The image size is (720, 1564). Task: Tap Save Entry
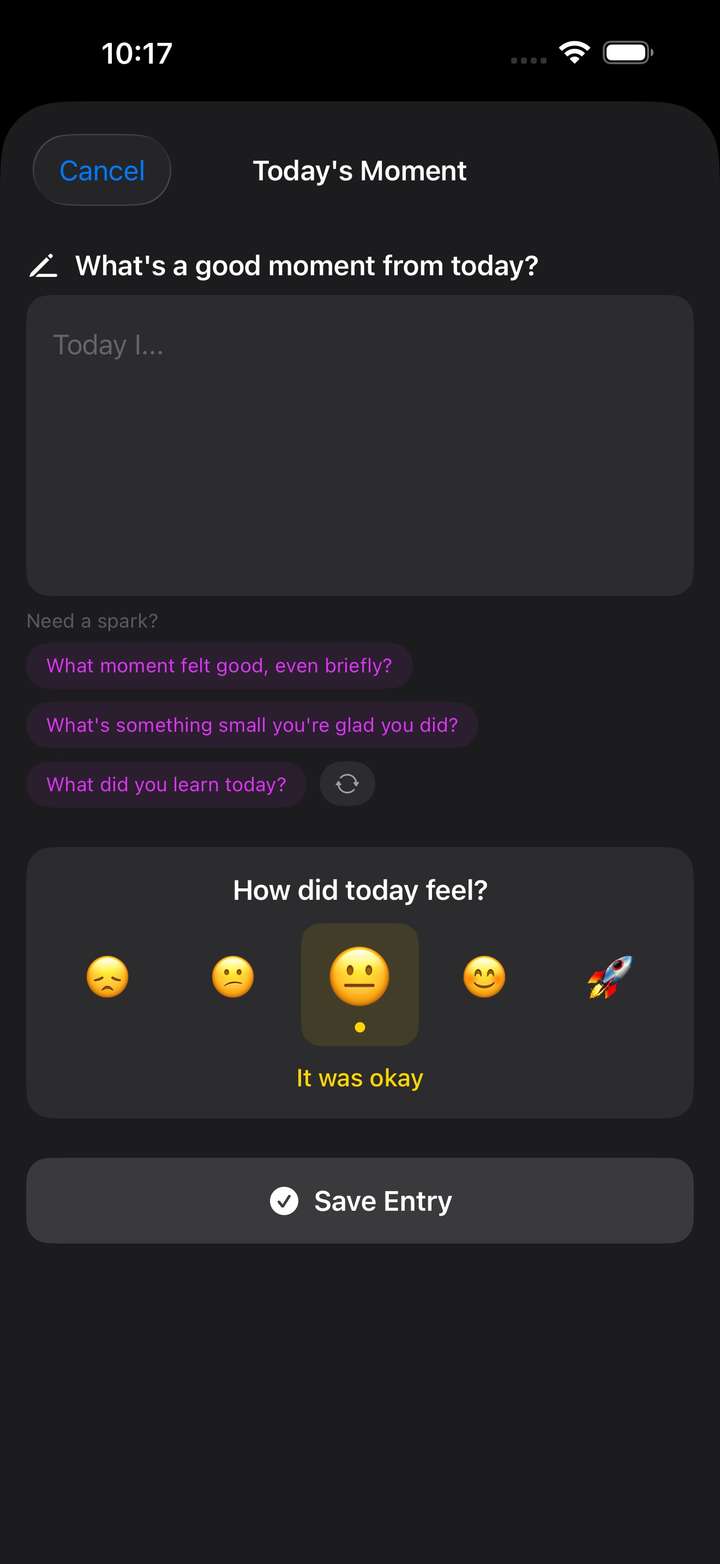click(x=359, y=1200)
